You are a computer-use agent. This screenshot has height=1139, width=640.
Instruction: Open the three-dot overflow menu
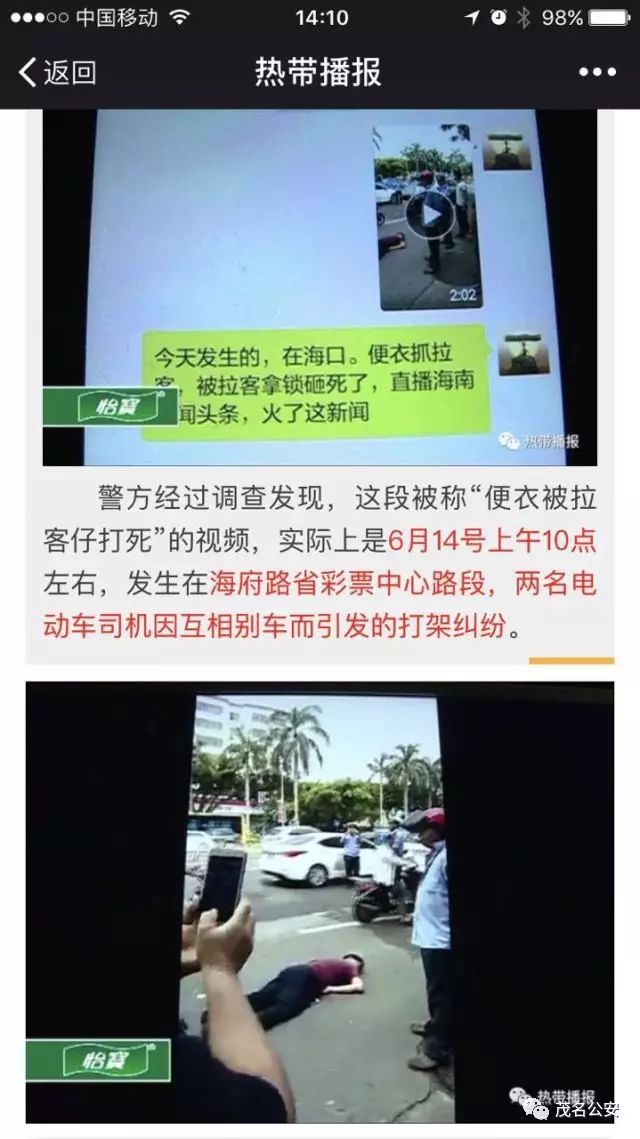pyautogui.click(x=597, y=72)
